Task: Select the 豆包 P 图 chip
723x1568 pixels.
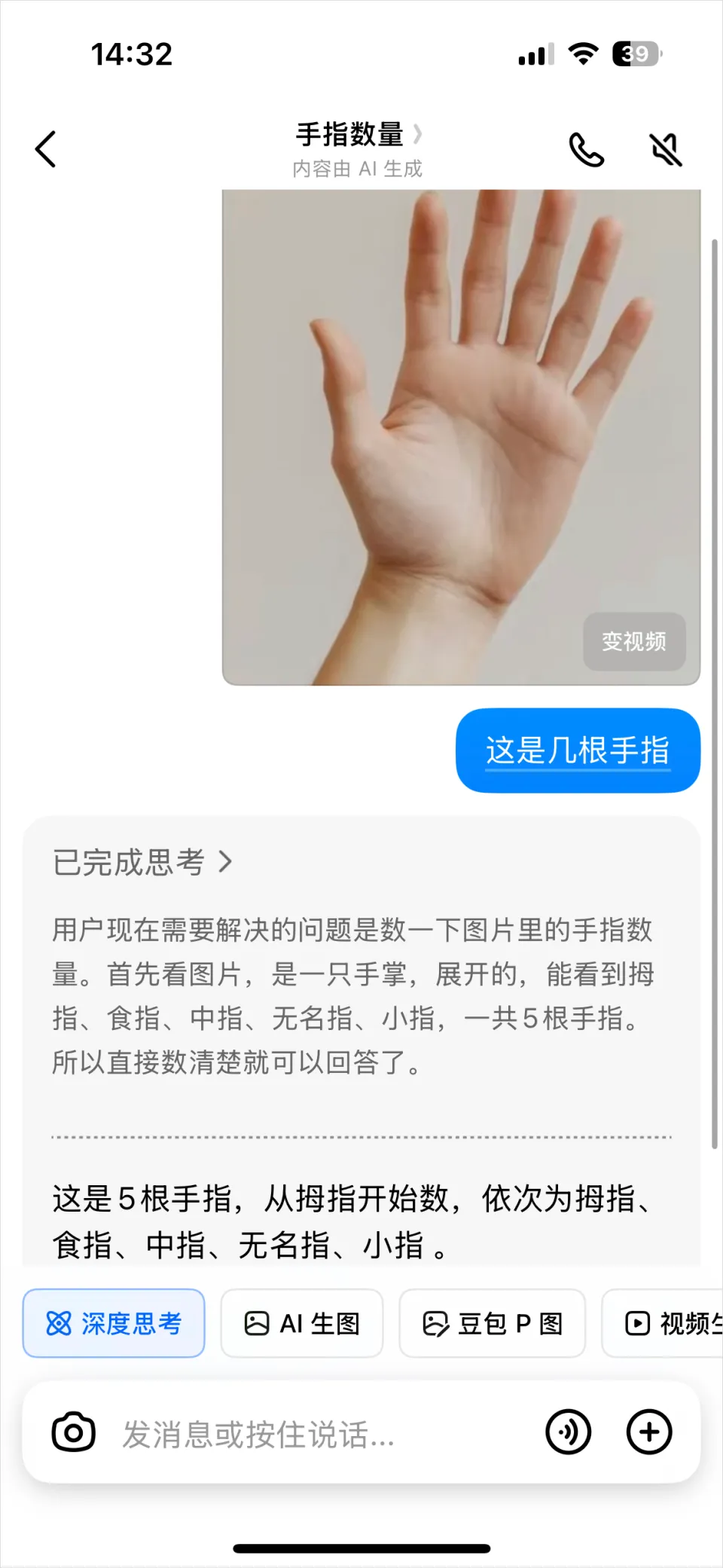Action: 493,1323
